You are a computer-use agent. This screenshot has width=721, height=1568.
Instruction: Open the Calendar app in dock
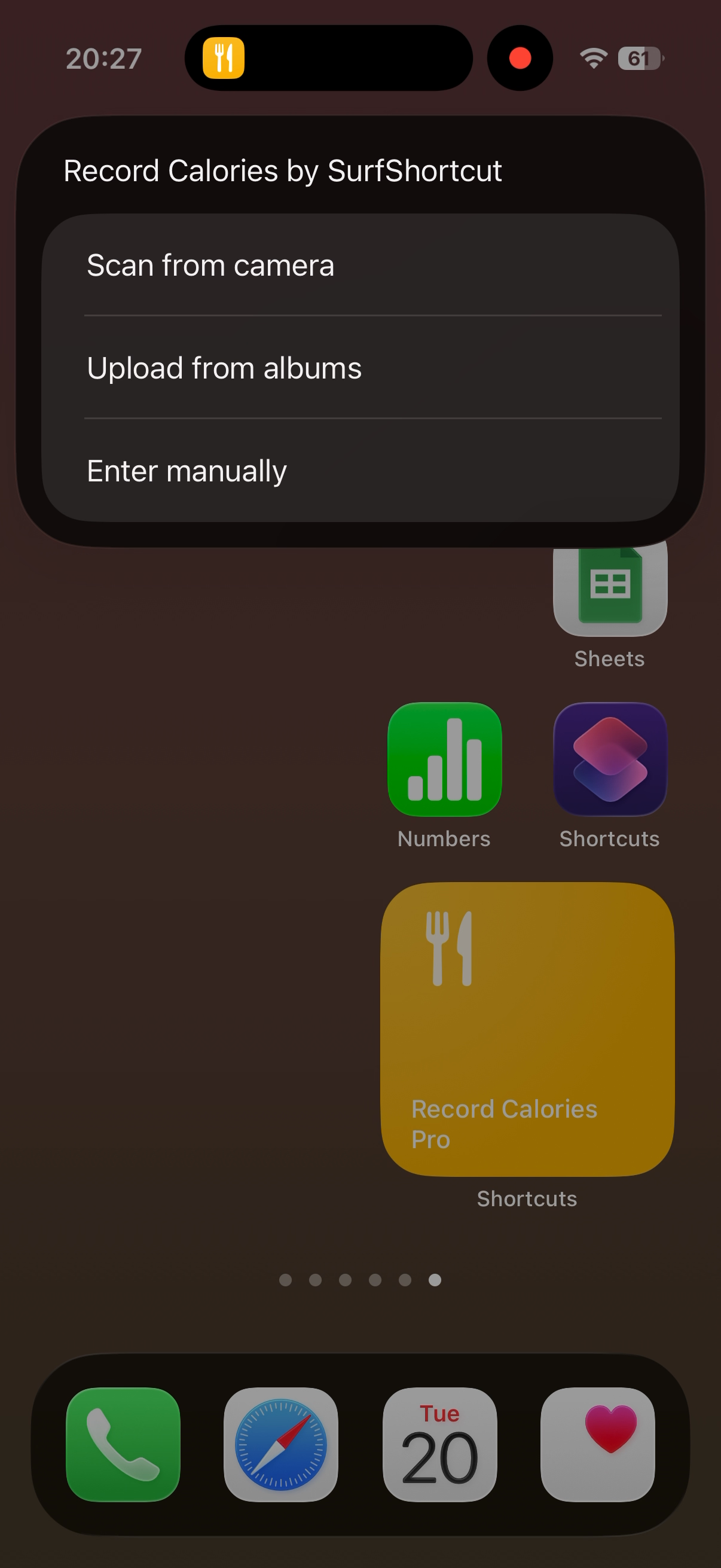[439, 1444]
